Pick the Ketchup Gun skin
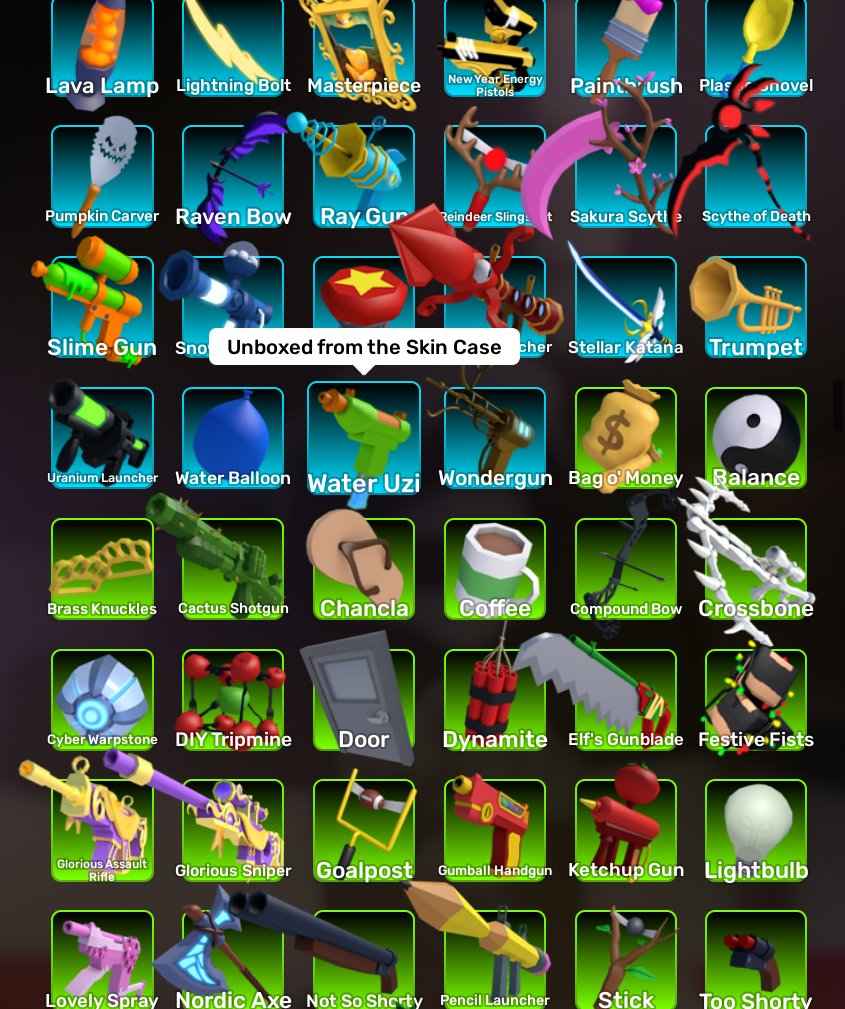The height and width of the screenshot is (1009, 845). (x=626, y=830)
